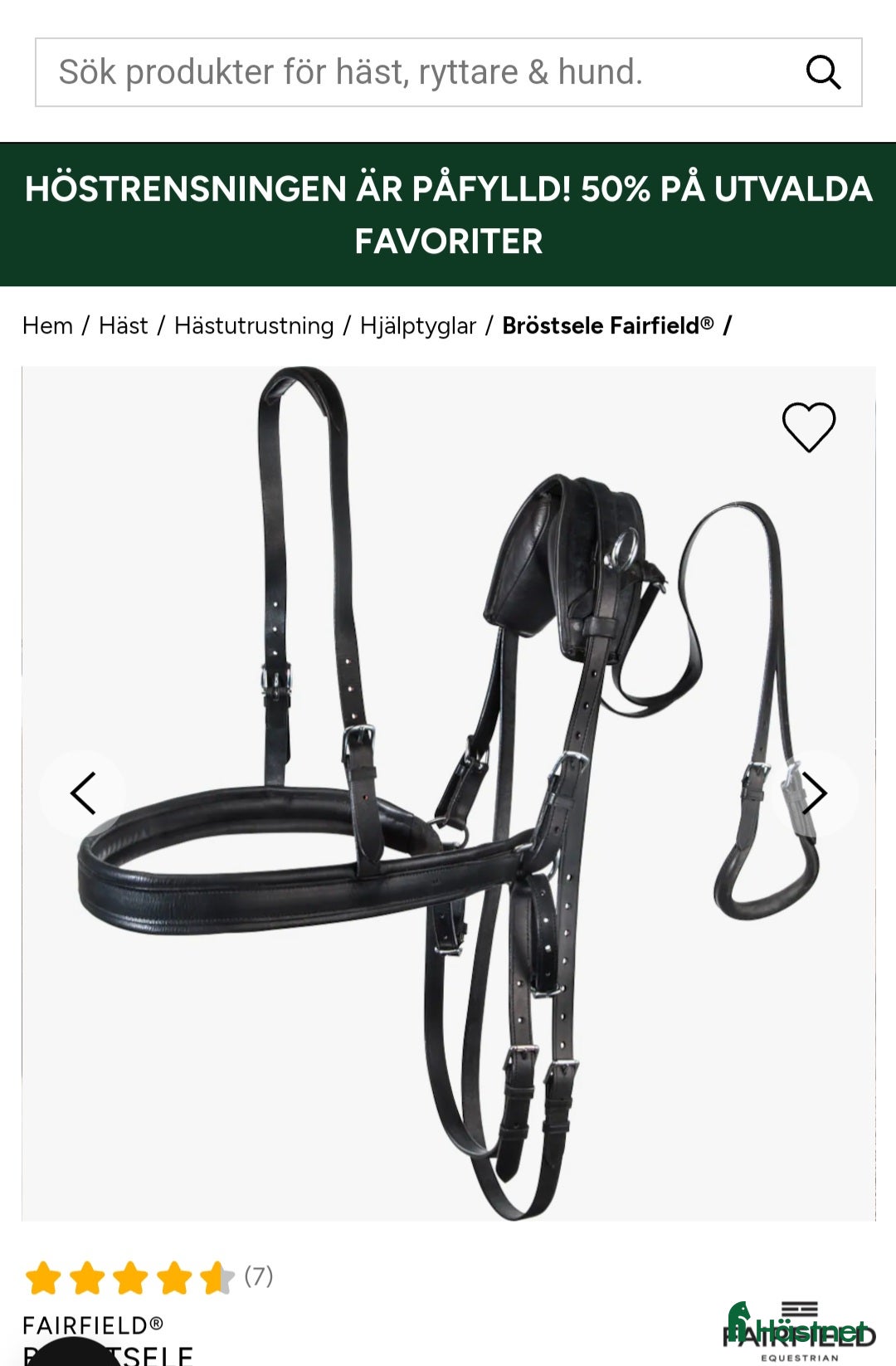Image resolution: width=896 pixels, height=1366 pixels.
Task: Go to Hem in breadcrumbs
Action: 47,325
